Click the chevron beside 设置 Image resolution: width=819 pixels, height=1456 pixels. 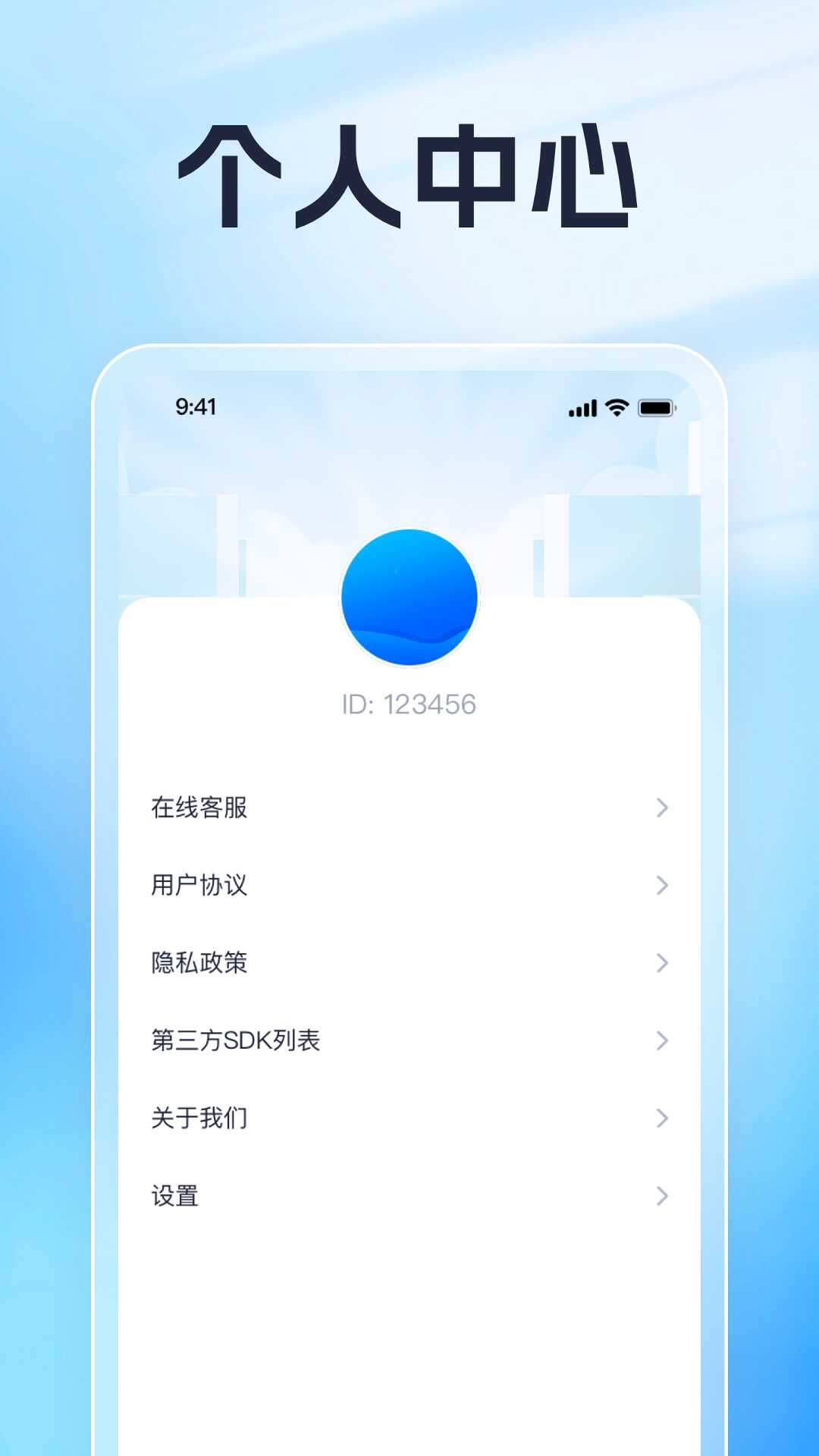tap(661, 1195)
